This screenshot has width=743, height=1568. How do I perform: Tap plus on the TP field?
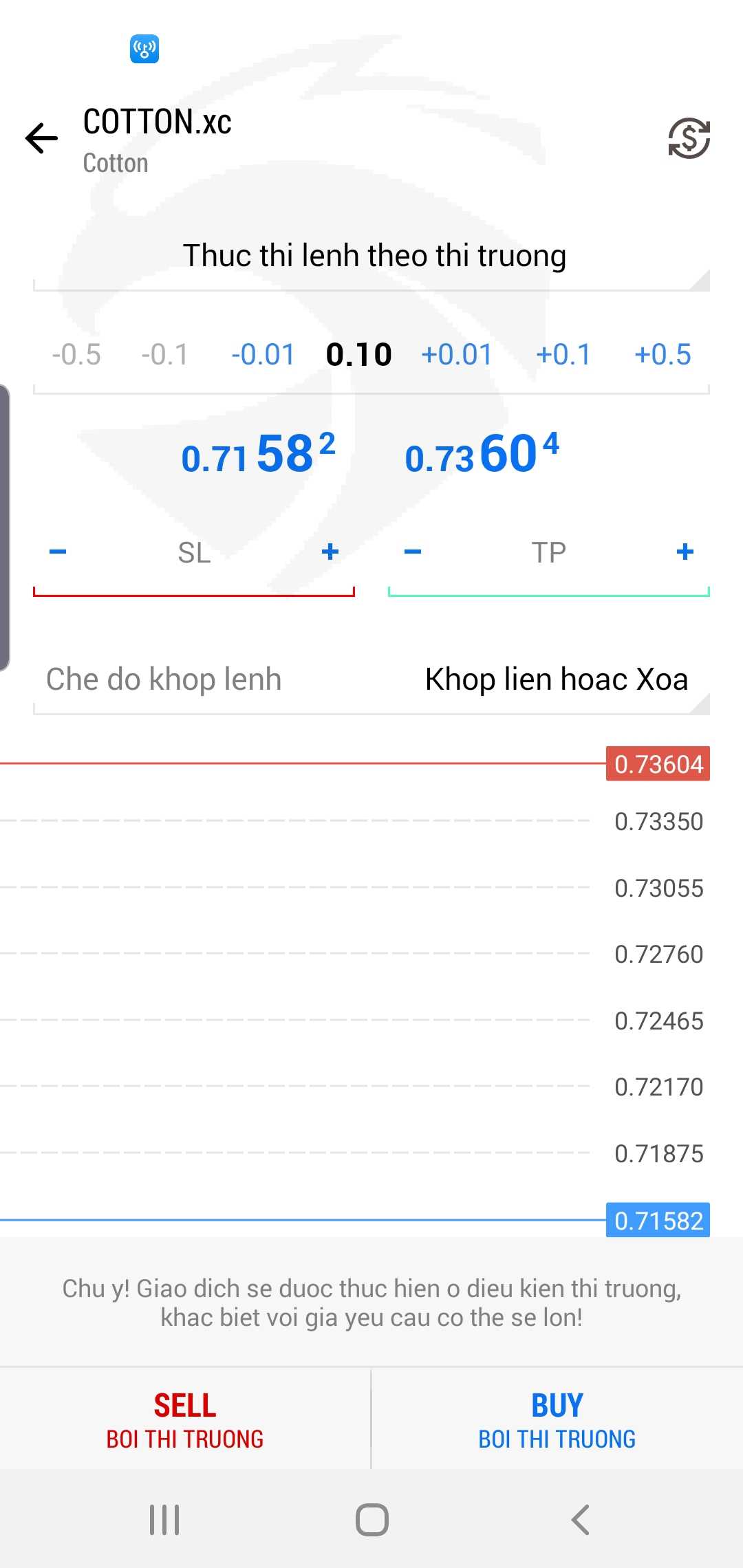coord(685,552)
